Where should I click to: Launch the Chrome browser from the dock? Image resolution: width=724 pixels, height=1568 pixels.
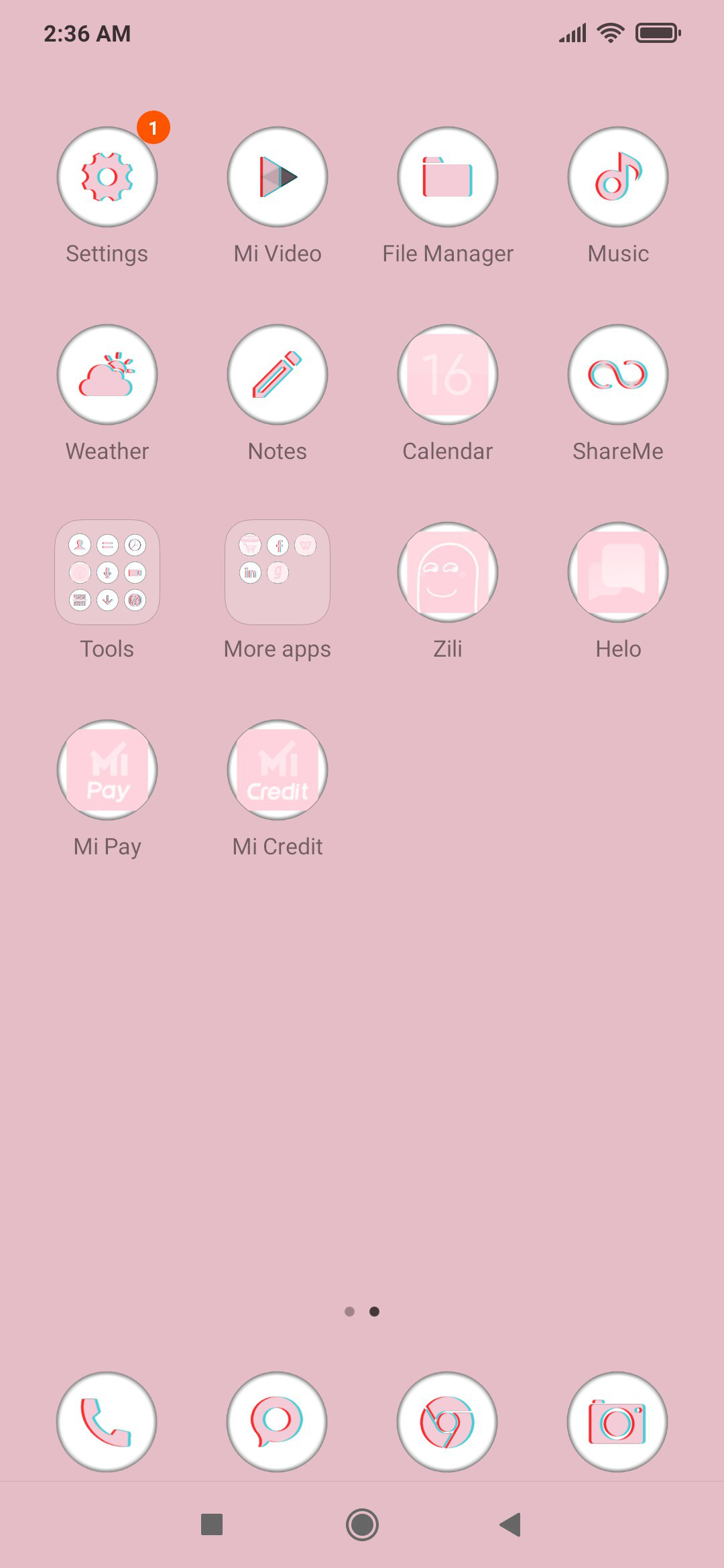point(447,1421)
